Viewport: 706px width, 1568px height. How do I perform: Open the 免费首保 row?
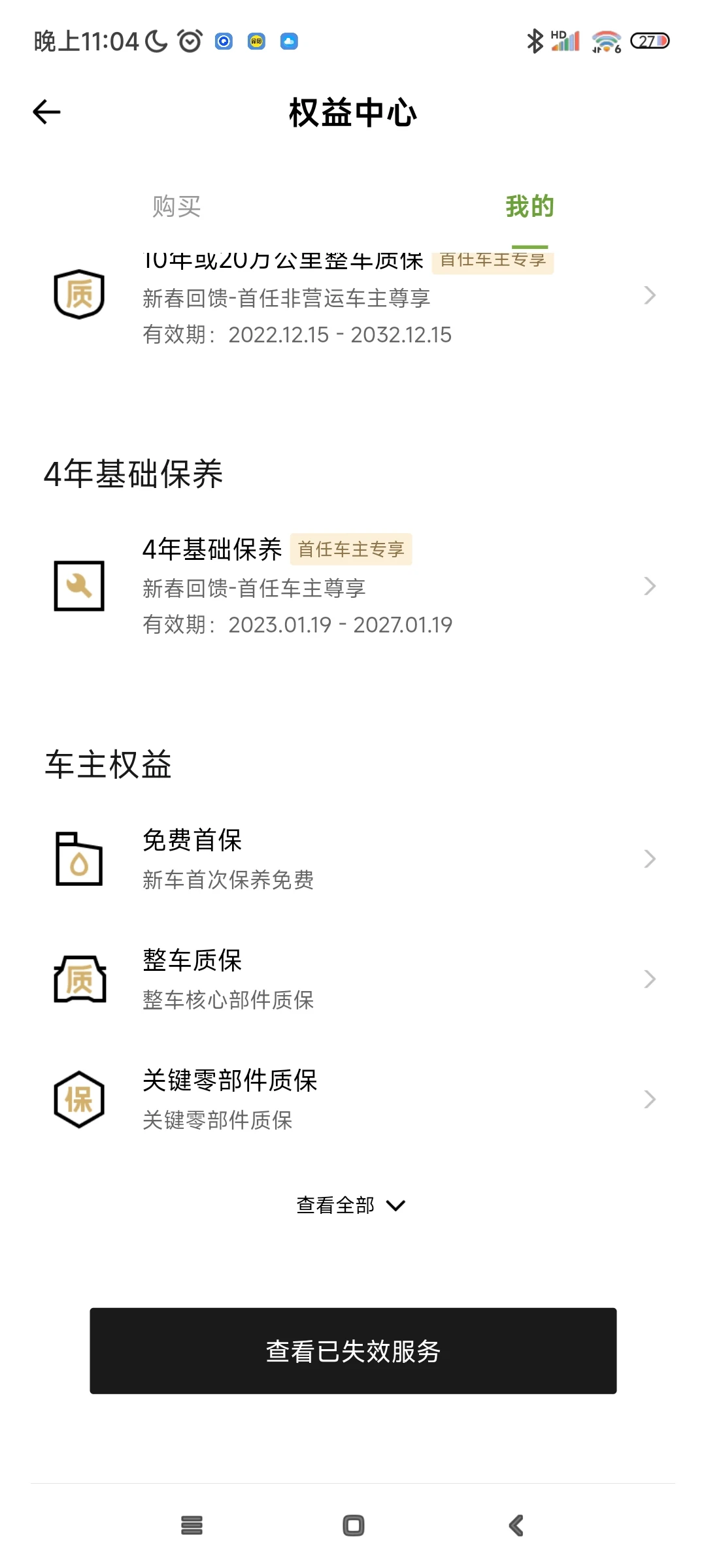(x=353, y=858)
